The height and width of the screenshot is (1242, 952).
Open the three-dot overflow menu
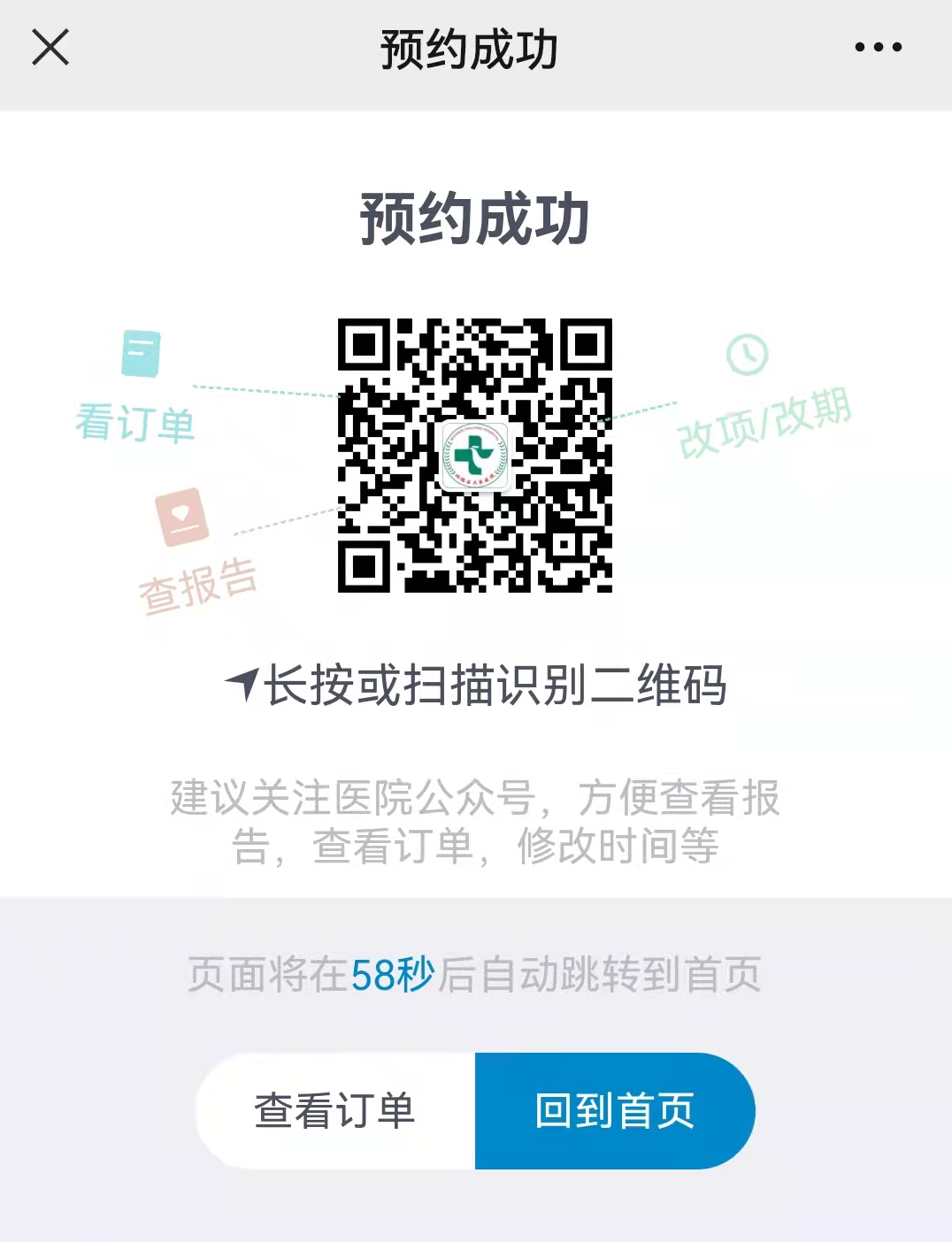(878, 48)
